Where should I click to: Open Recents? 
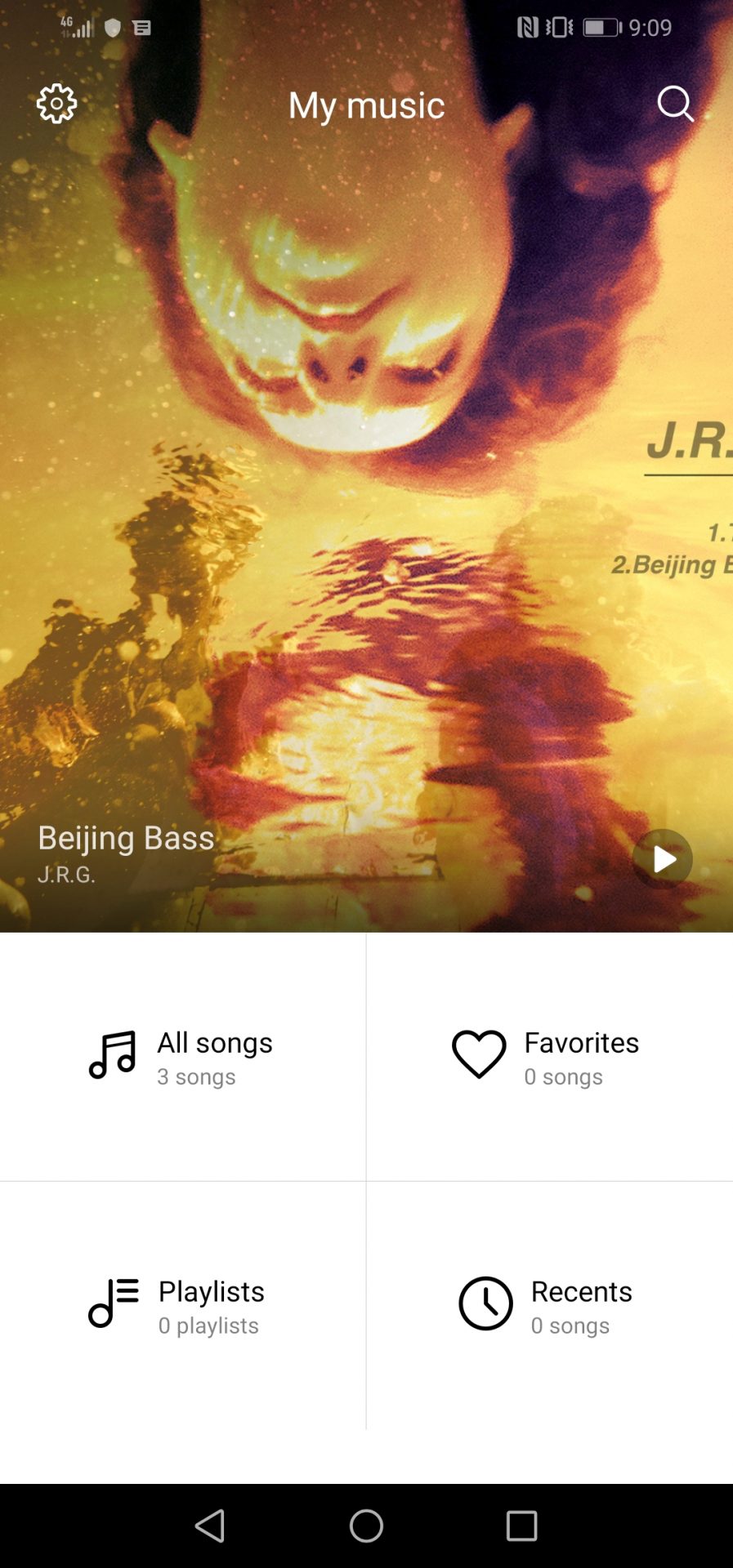point(550,1305)
